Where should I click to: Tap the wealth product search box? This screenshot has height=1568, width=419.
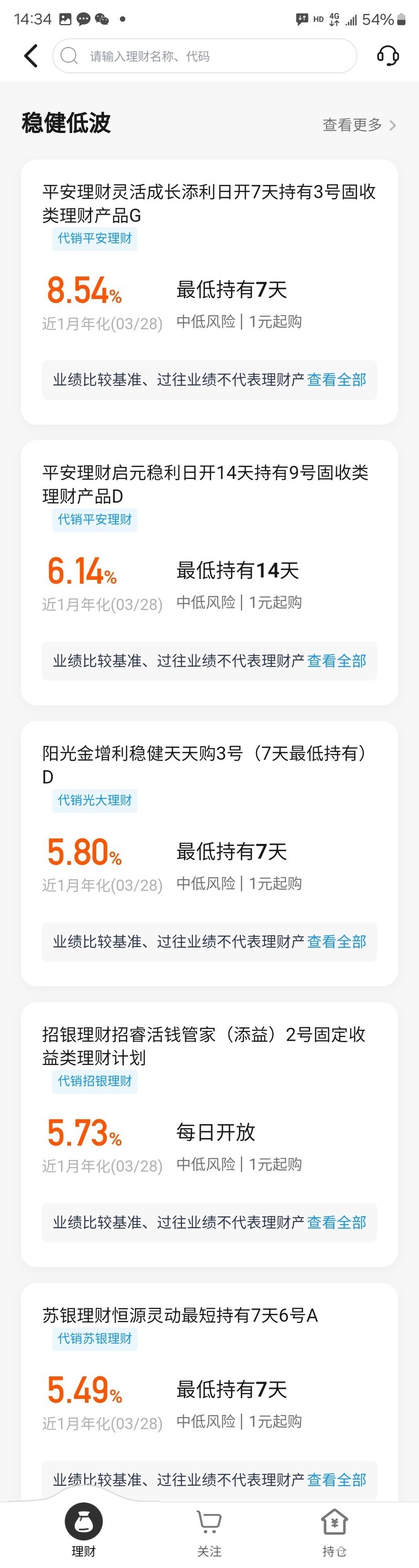coord(204,56)
